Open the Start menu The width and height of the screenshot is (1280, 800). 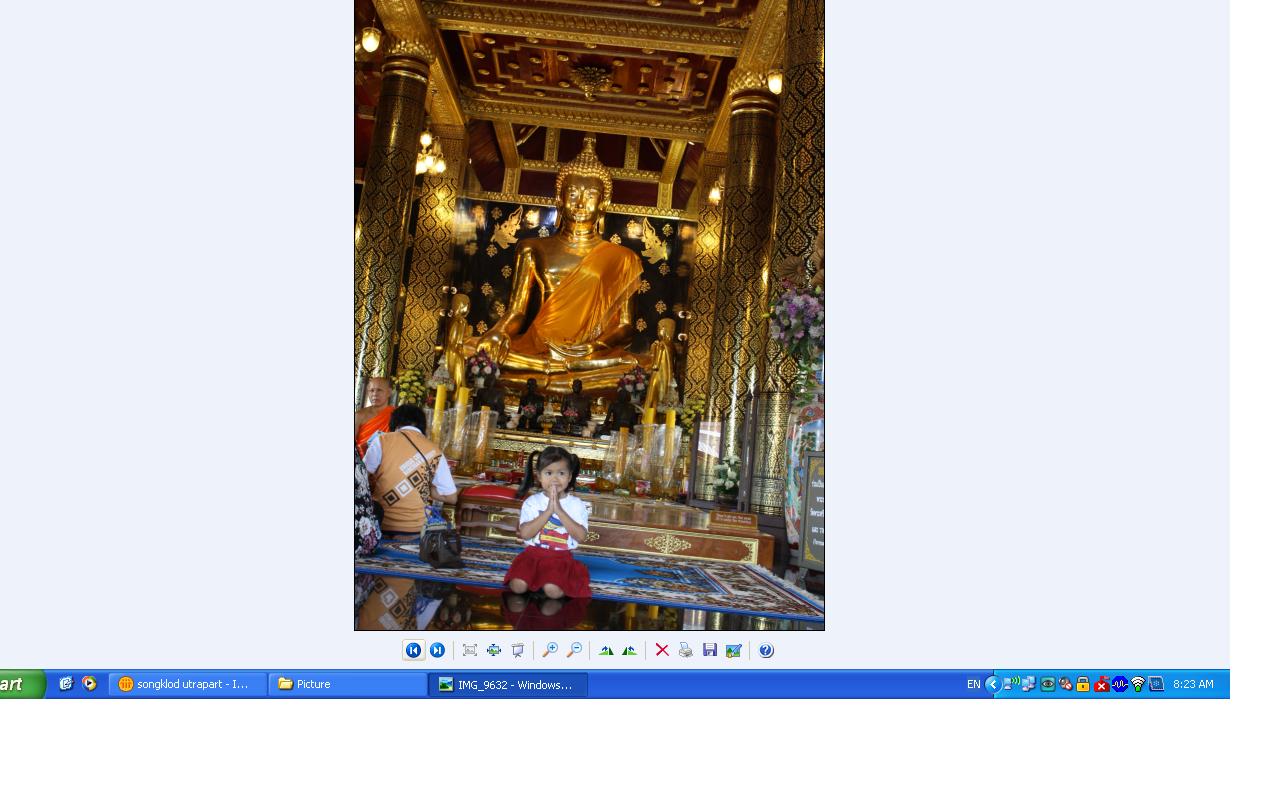20,684
